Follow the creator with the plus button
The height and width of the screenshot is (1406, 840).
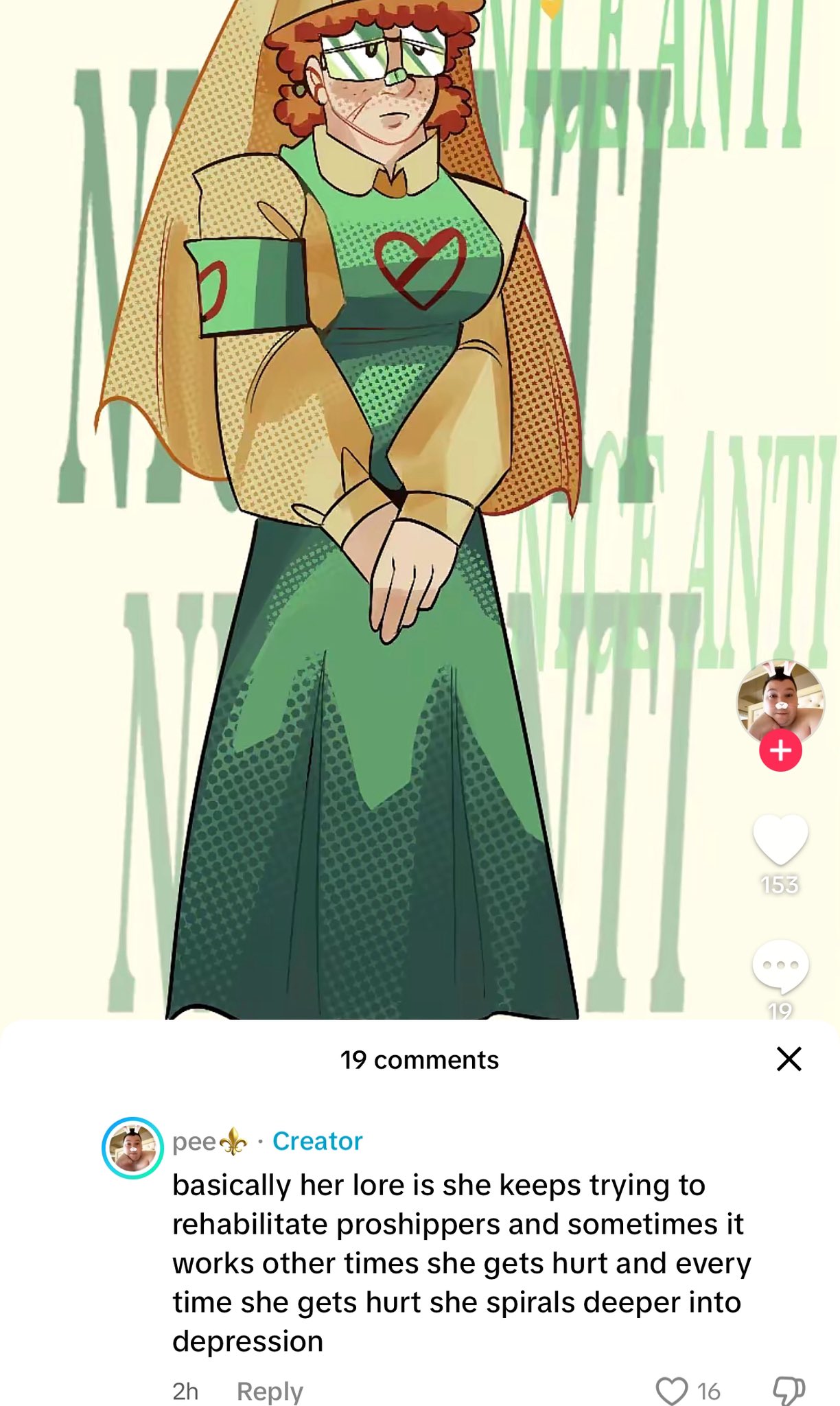click(x=780, y=750)
